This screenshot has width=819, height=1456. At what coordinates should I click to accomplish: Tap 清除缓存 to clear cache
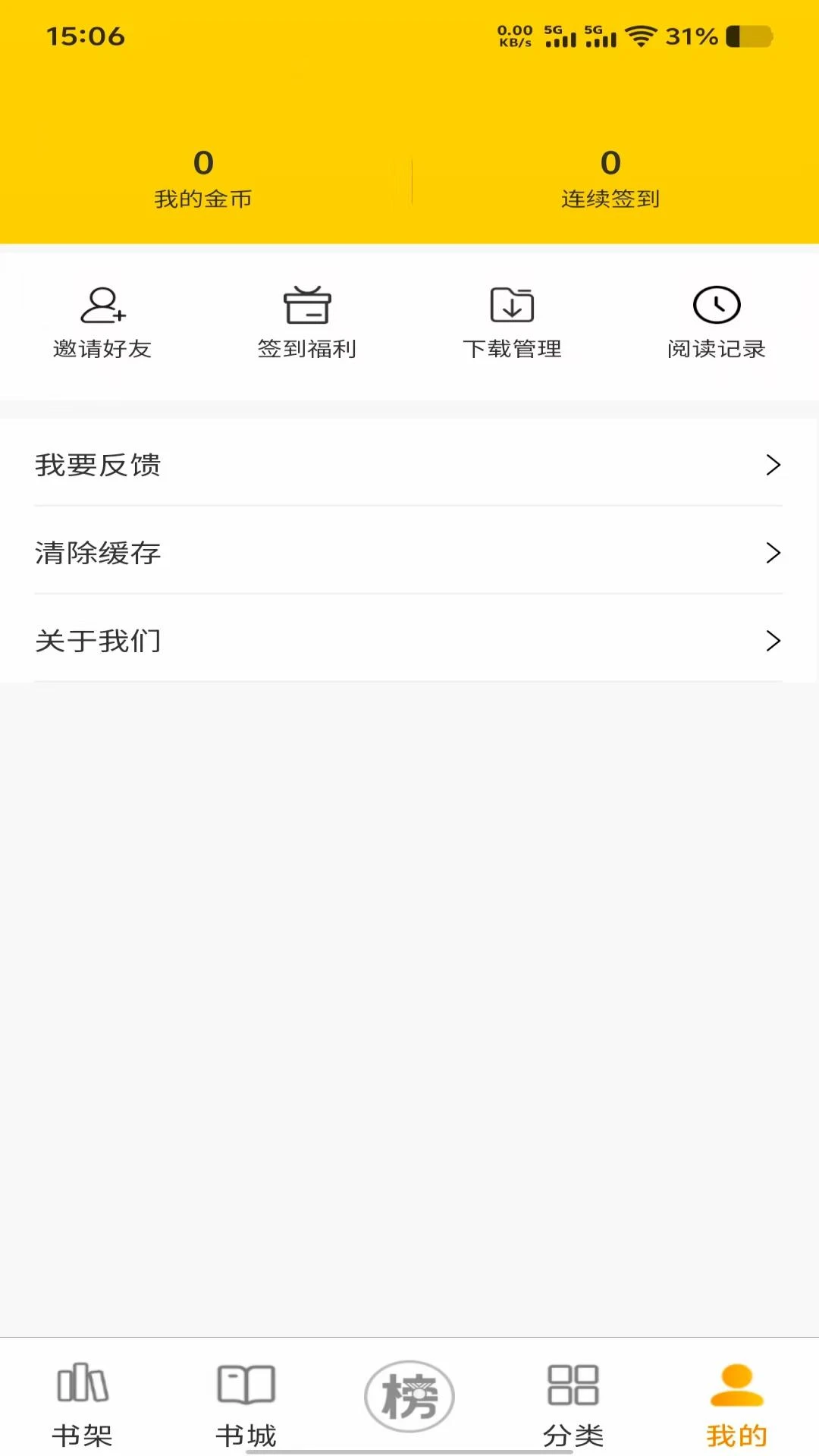coord(97,553)
